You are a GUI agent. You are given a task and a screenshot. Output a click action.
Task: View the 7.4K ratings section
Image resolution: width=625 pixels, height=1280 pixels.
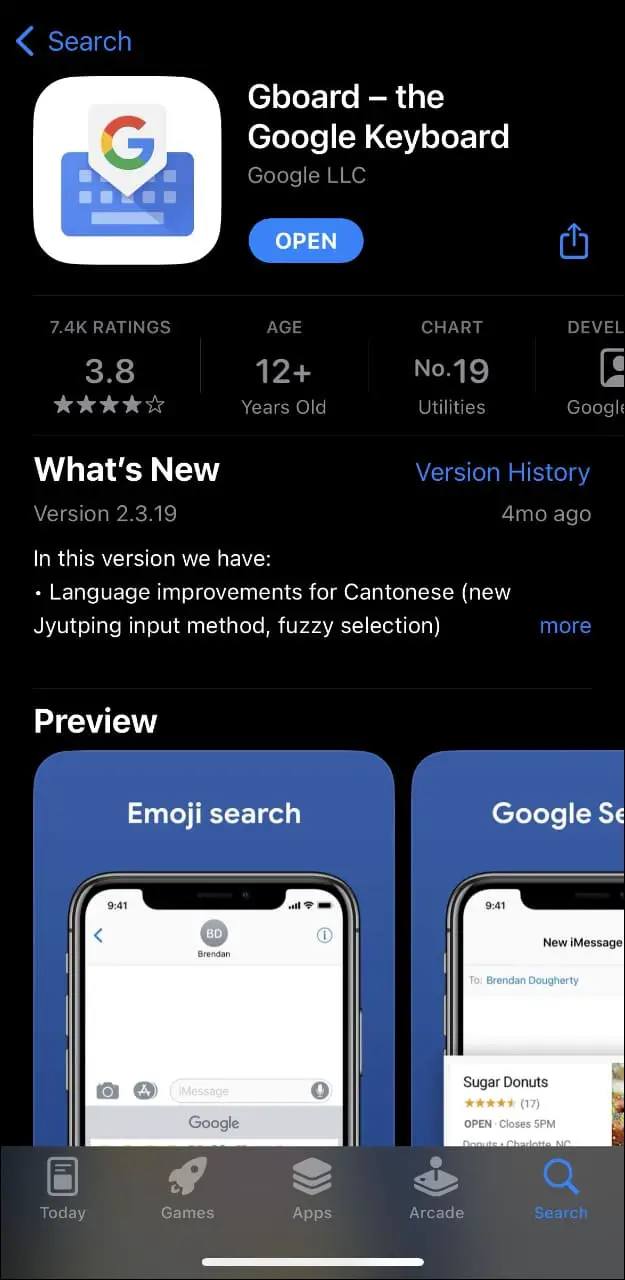click(110, 367)
